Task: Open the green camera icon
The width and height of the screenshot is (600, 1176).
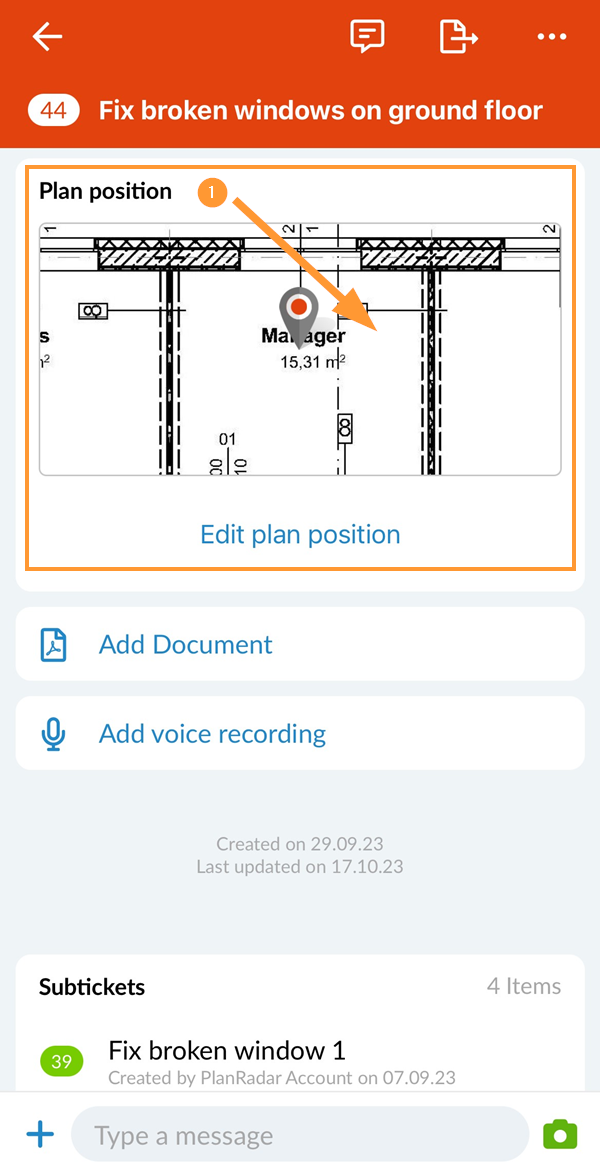Action: (560, 1135)
